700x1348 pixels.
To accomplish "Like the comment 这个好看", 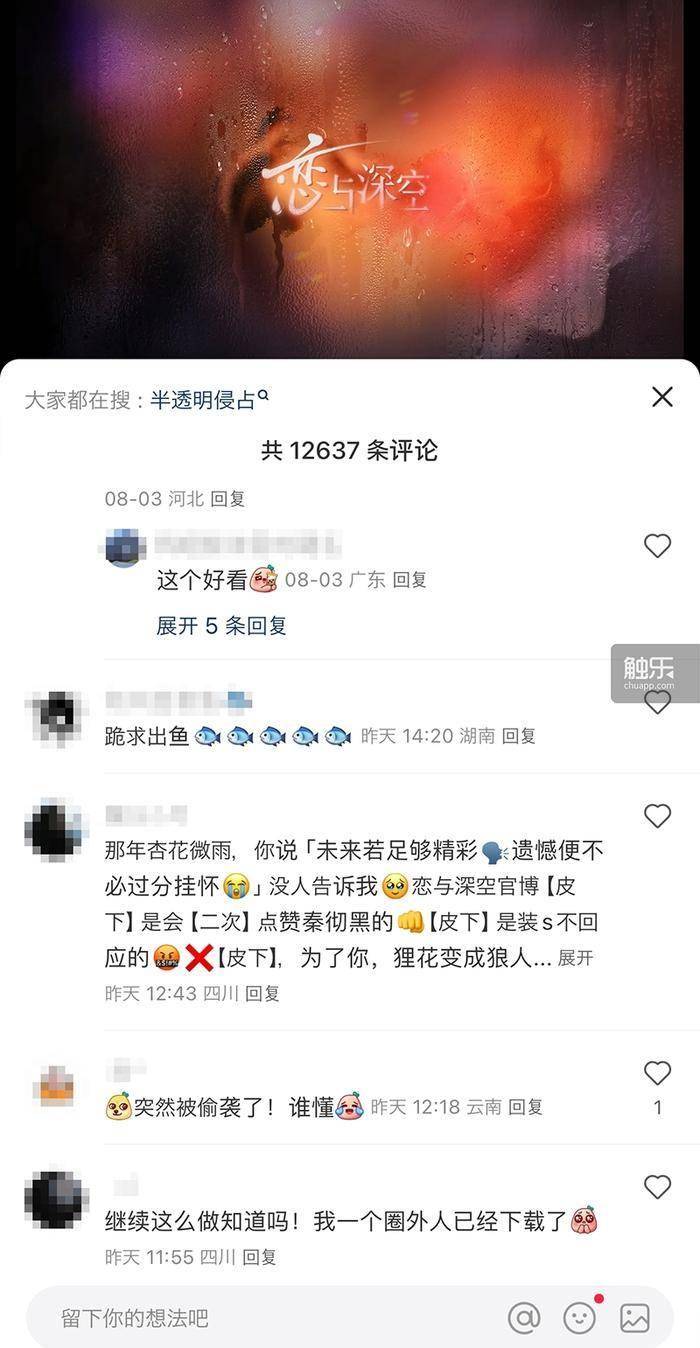I will click(x=657, y=545).
